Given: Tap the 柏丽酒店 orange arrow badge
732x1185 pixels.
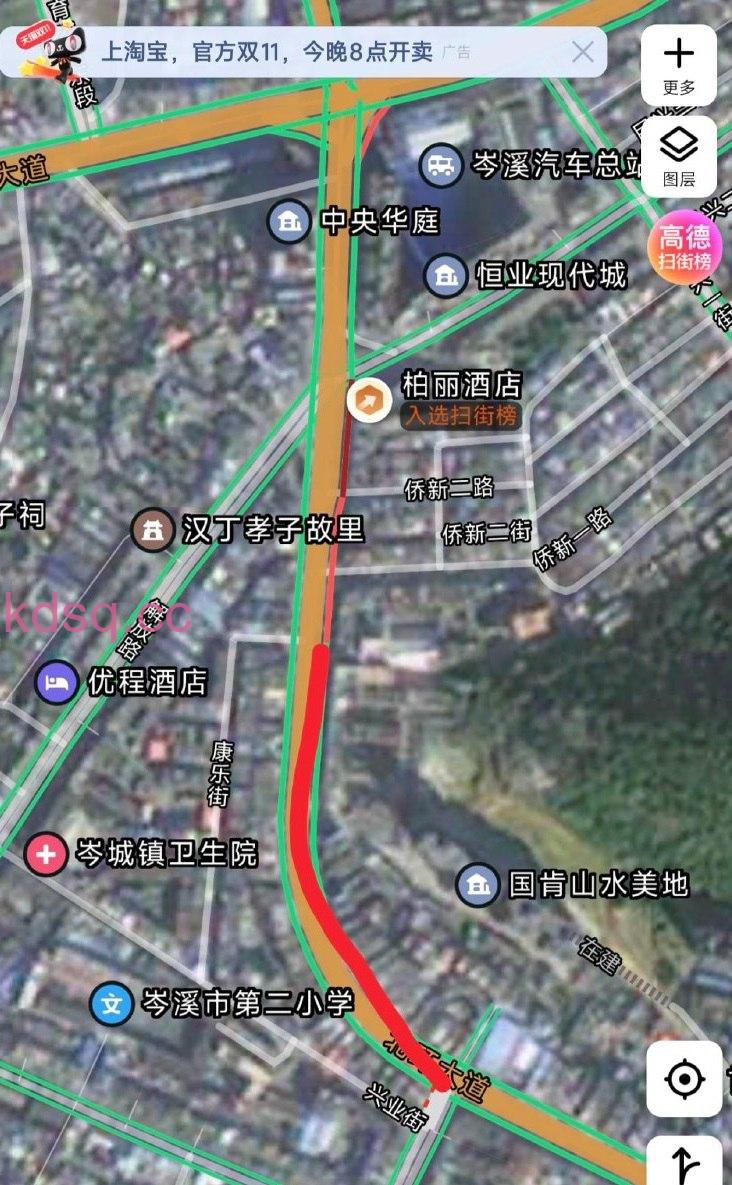Looking at the screenshot, I should coord(366,401).
